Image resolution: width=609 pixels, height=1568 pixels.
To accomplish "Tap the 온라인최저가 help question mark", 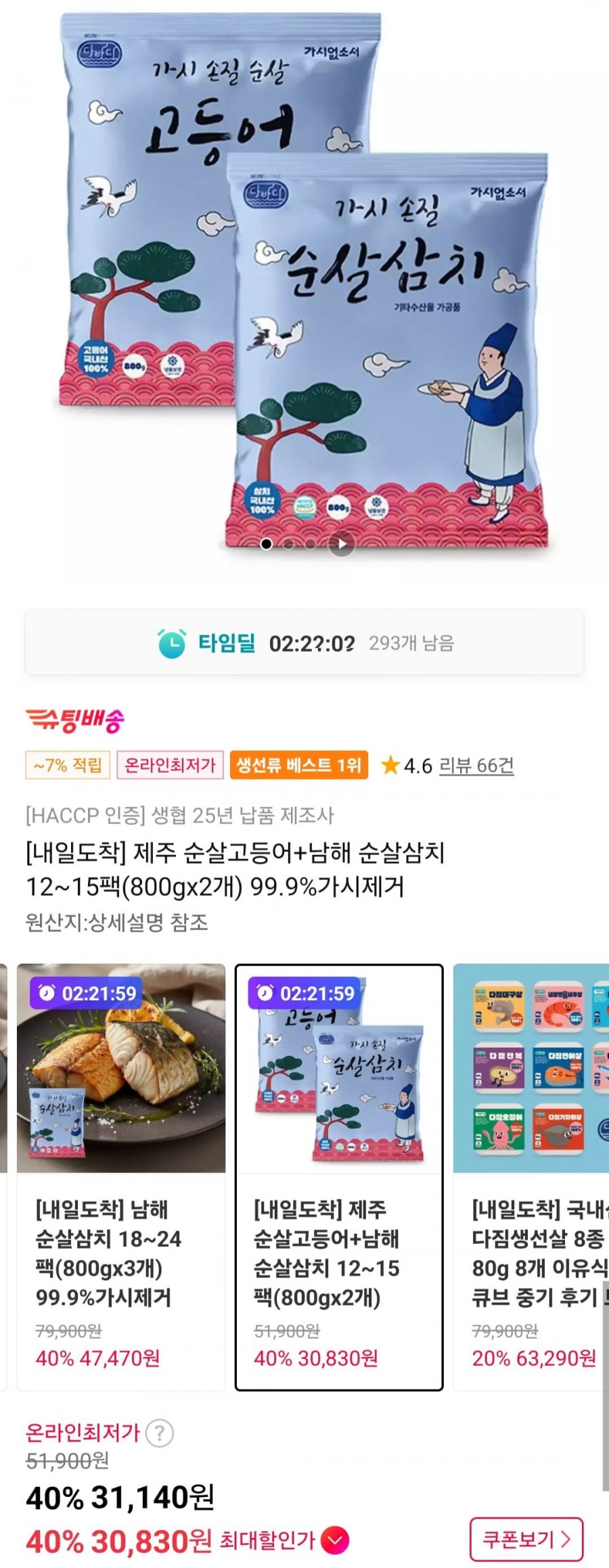I will 160,1433.
